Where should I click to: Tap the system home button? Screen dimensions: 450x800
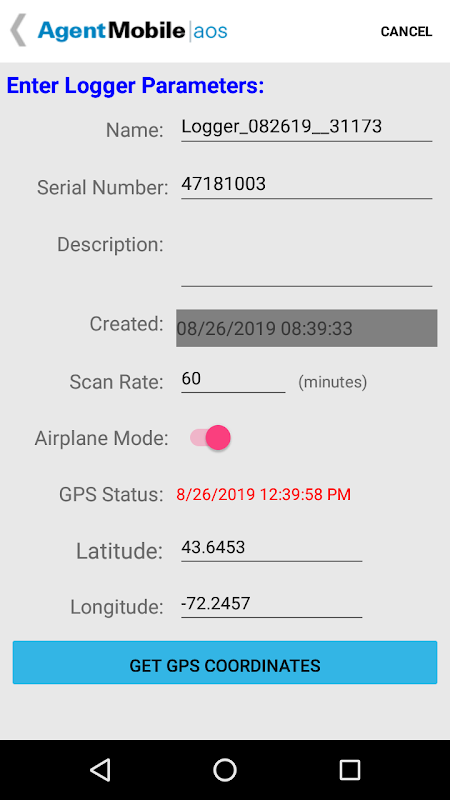pyautogui.click(x=225, y=769)
